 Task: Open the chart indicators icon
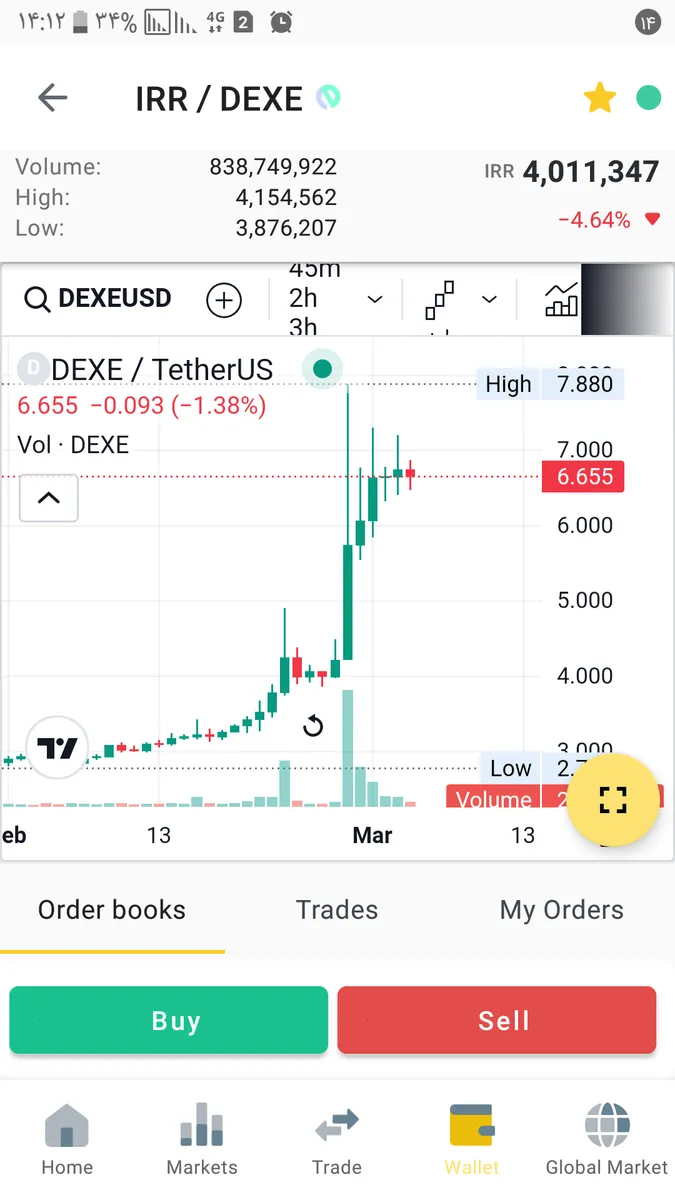(561, 299)
